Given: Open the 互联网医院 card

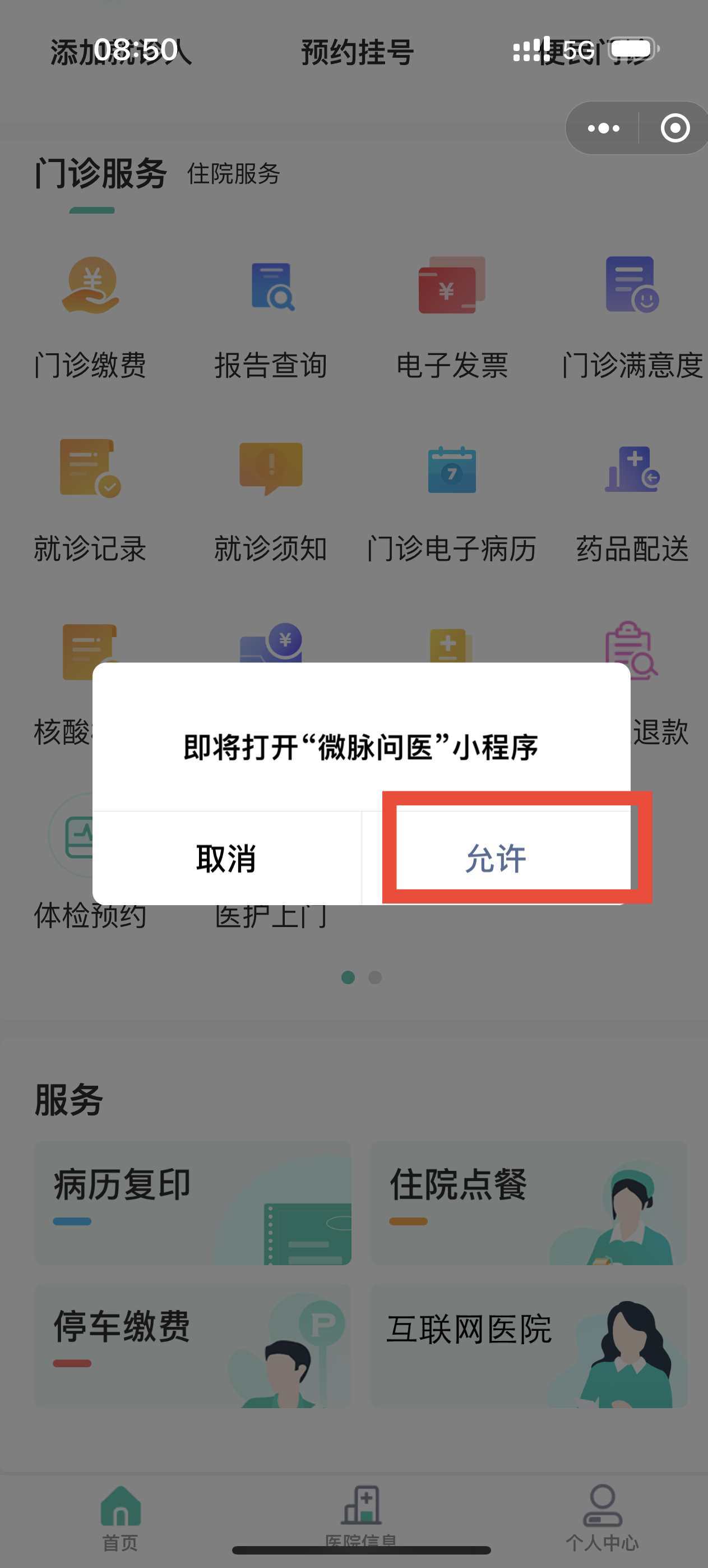Looking at the screenshot, I should point(529,1345).
